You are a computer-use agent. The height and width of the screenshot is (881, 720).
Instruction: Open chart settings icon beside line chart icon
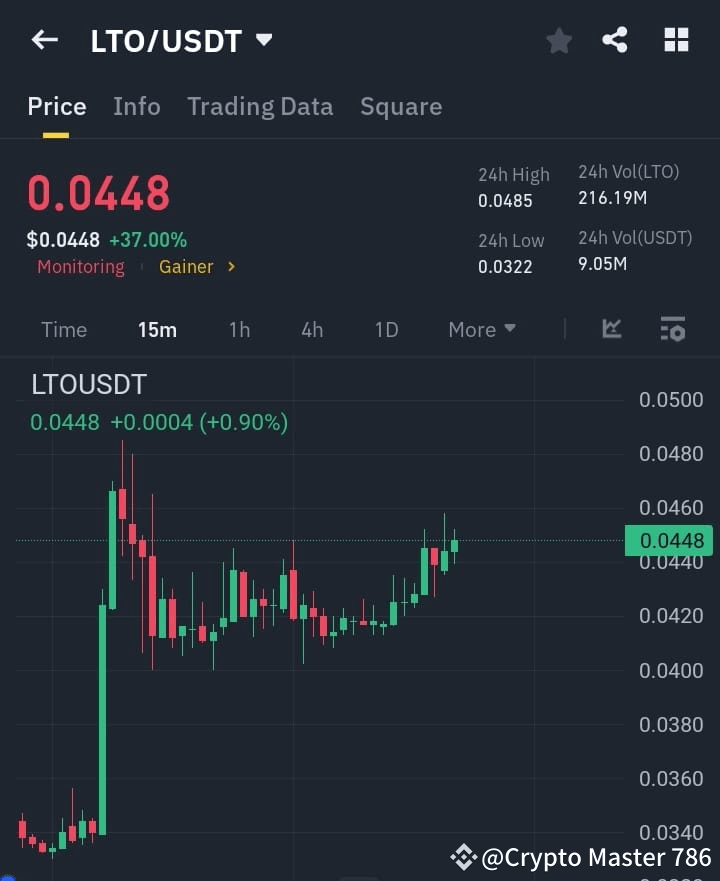(x=673, y=329)
